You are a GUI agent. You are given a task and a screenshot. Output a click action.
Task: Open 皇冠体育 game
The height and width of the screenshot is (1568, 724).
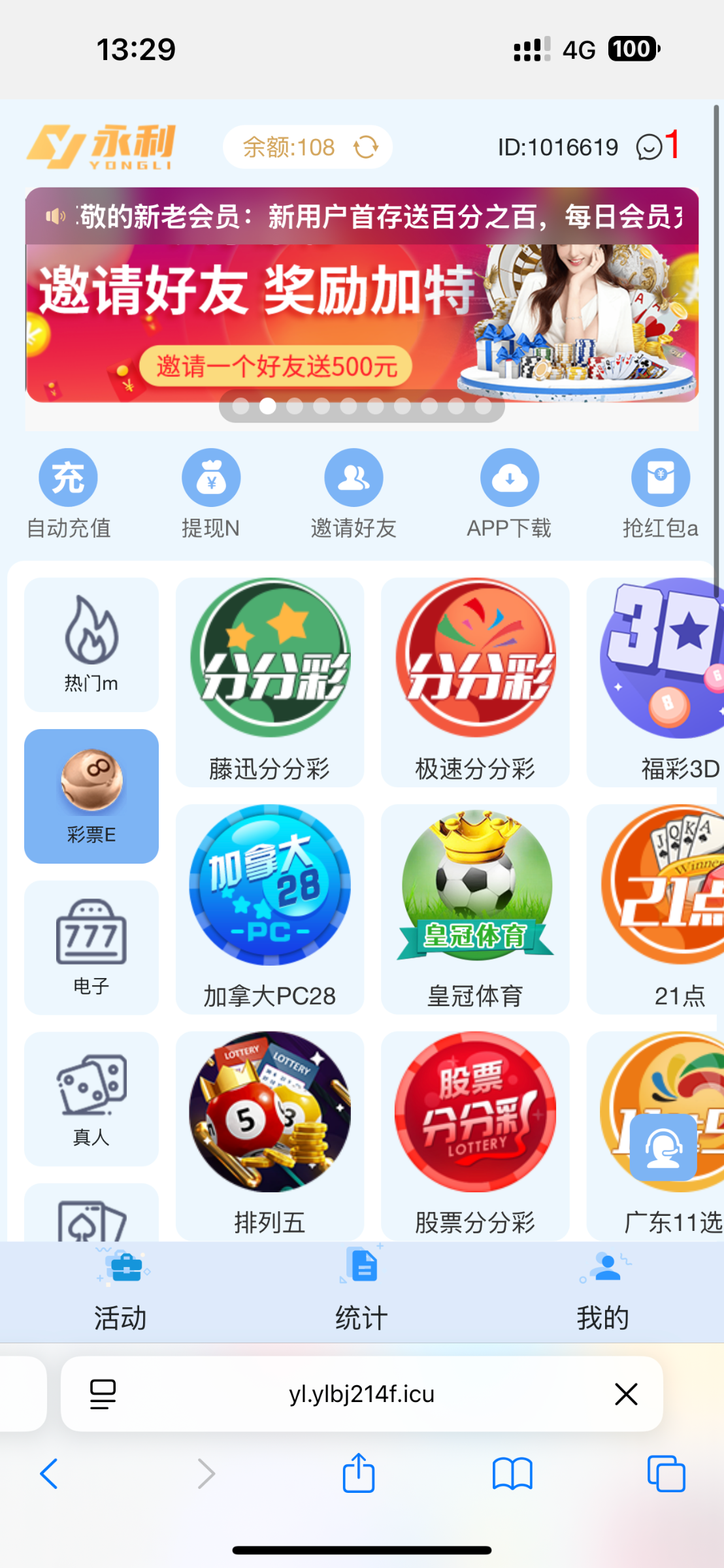coord(475,908)
